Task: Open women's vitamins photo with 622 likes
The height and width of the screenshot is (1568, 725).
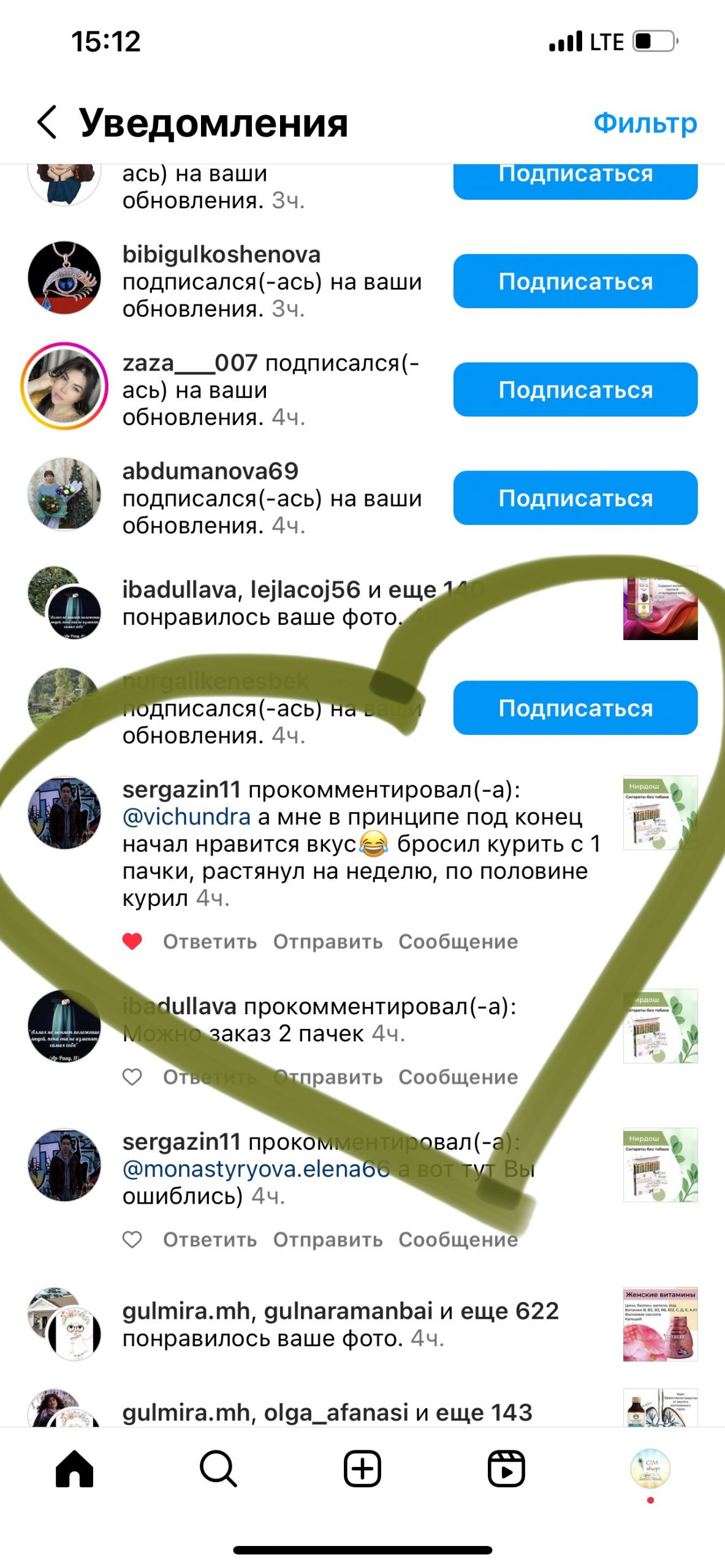Action: 660,1324
